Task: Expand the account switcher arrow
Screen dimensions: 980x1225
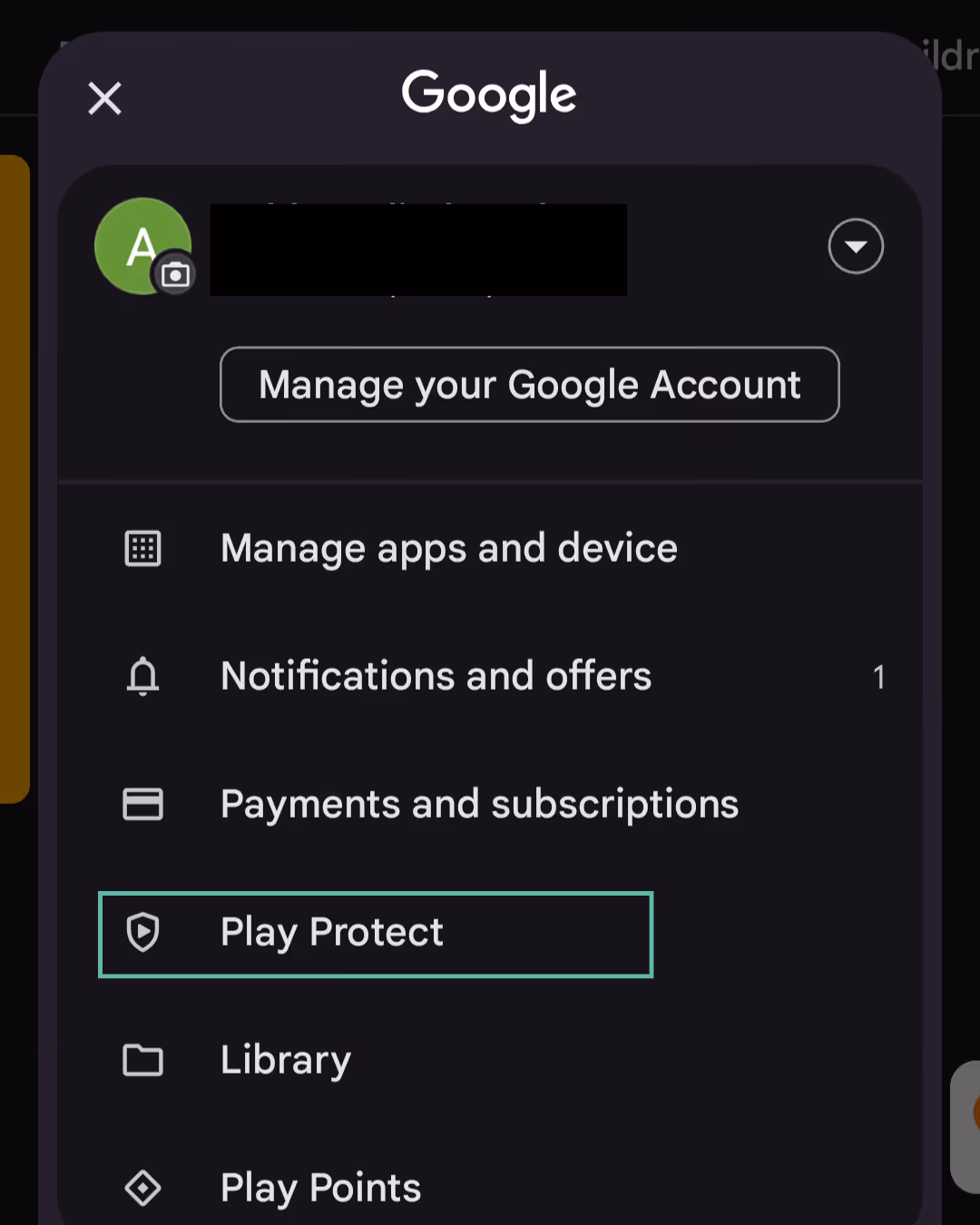Action: click(856, 246)
